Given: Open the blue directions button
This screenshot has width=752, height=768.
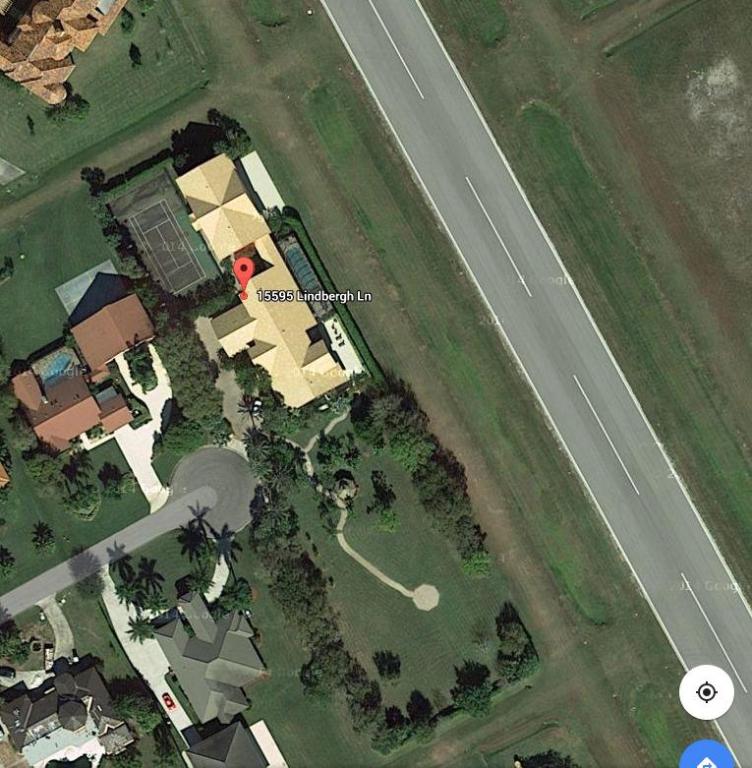Looking at the screenshot, I should (708, 757).
